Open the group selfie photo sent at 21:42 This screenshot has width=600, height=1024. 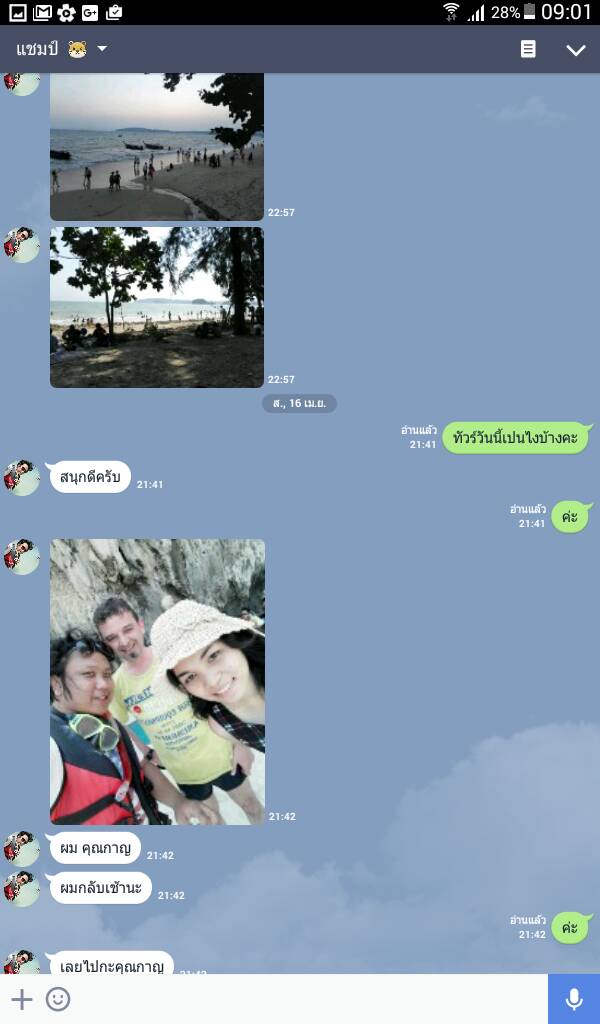[157, 681]
